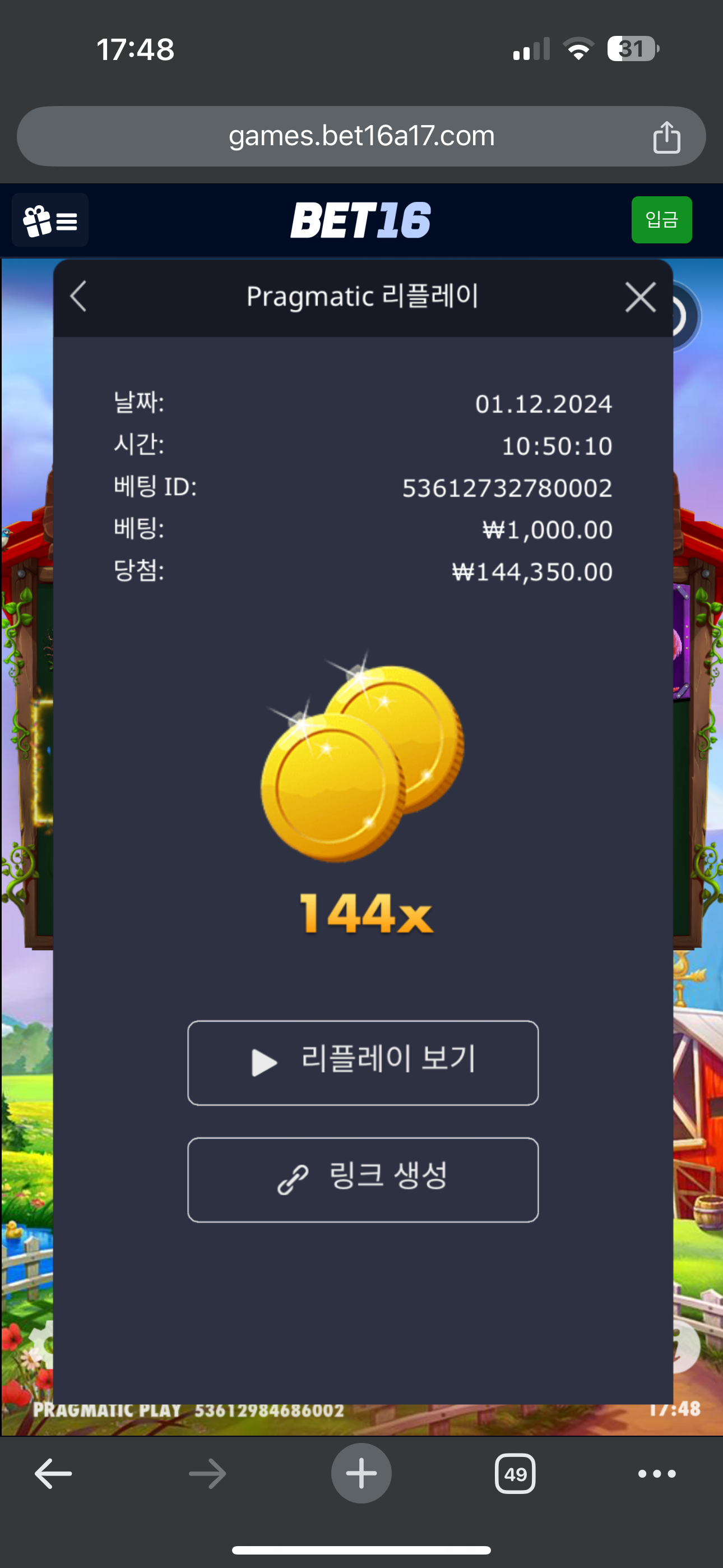Open a new browser tab
This screenshot has height=1568, width=723.
361,1474
